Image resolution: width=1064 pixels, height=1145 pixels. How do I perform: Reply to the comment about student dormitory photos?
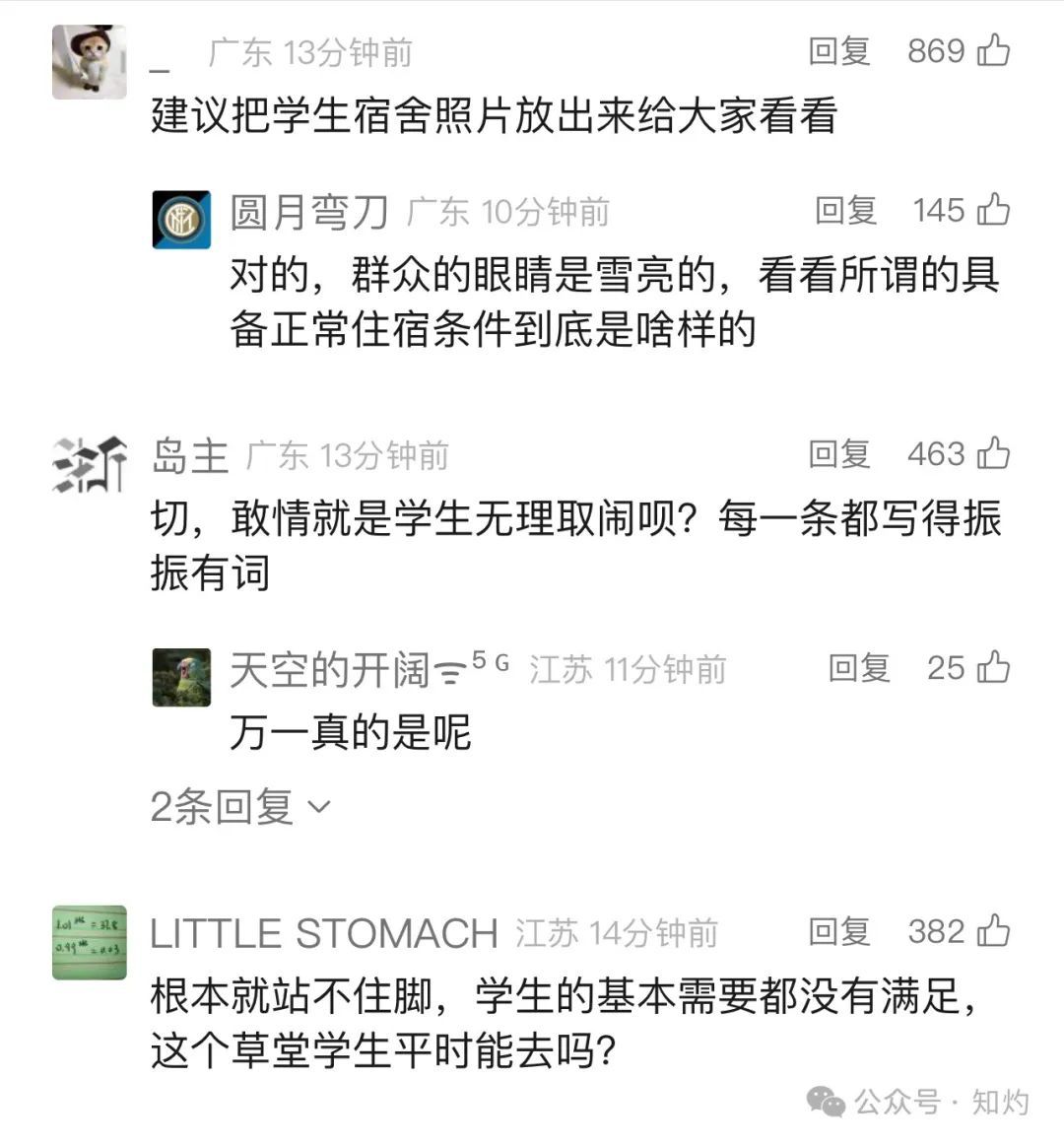pyautogui.click(x=838, y=50)
